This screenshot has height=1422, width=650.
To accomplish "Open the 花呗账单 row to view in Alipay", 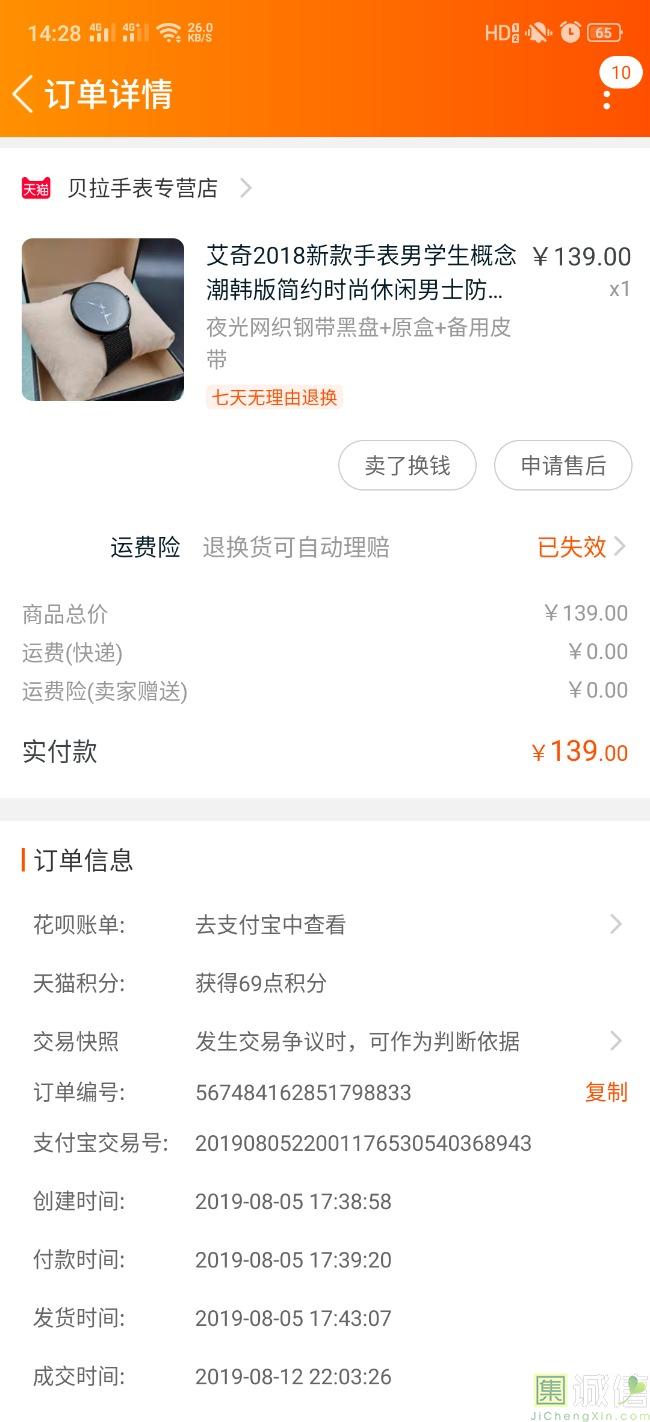I will pyautogui.click(x=325, y=925).
